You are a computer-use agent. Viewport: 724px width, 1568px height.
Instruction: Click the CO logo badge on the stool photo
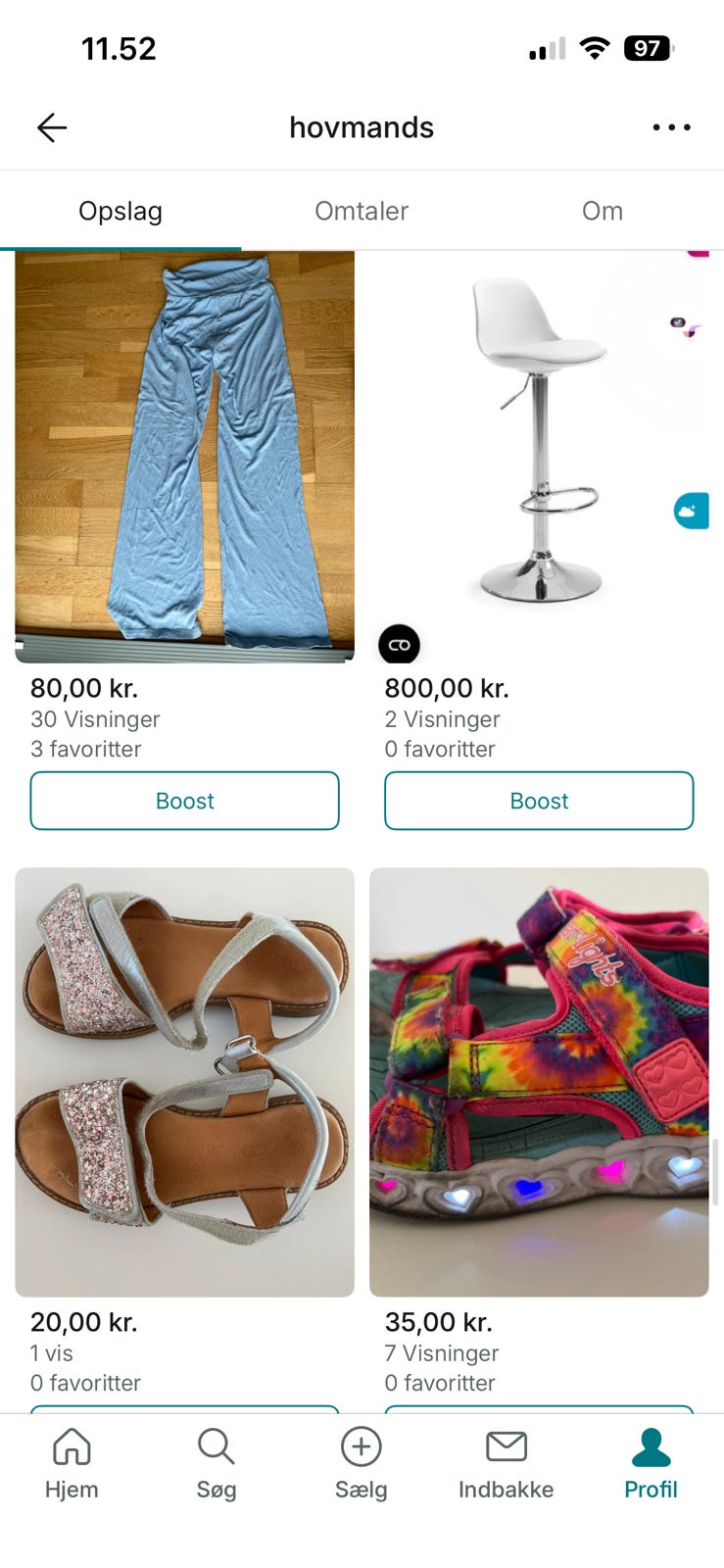pyautogui.click(x=399, y=644)
